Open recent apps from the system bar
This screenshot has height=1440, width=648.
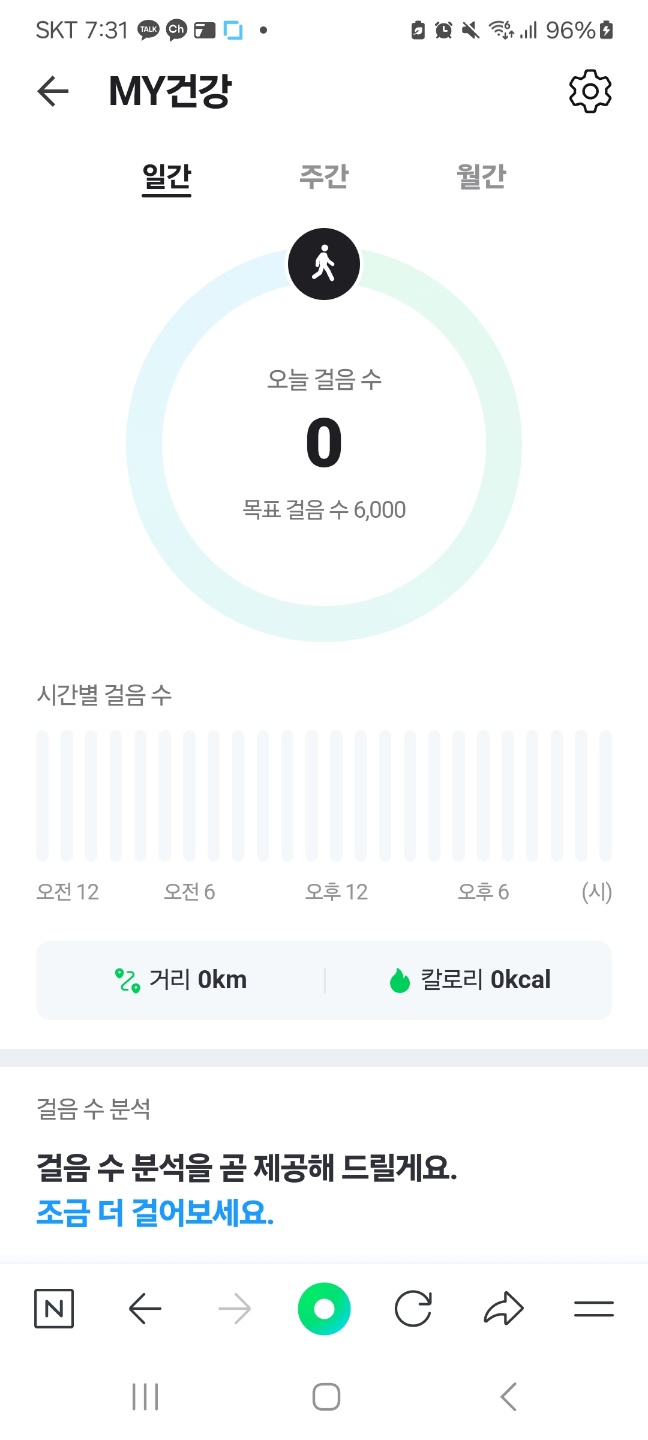coord(145,1397)
